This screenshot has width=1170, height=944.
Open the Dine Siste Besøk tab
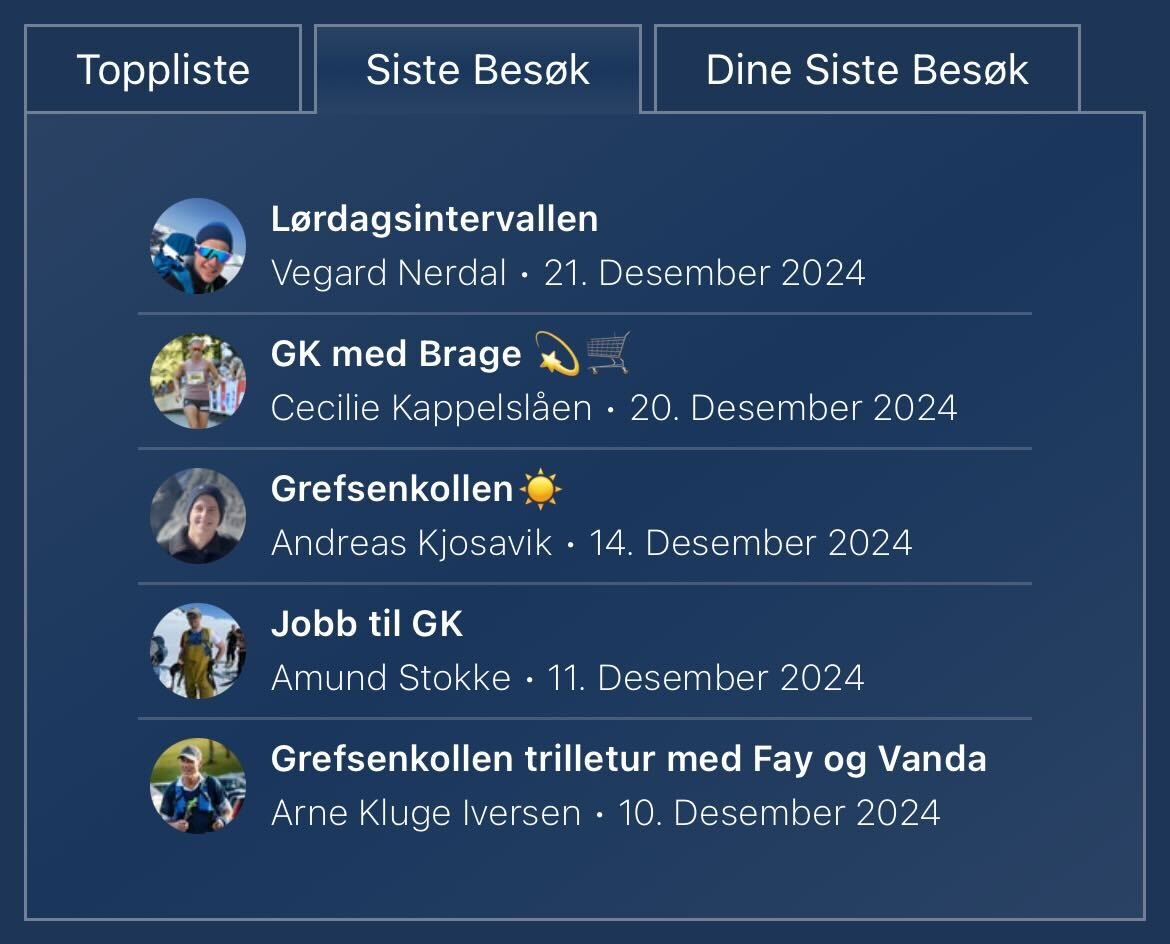point(867,70)
